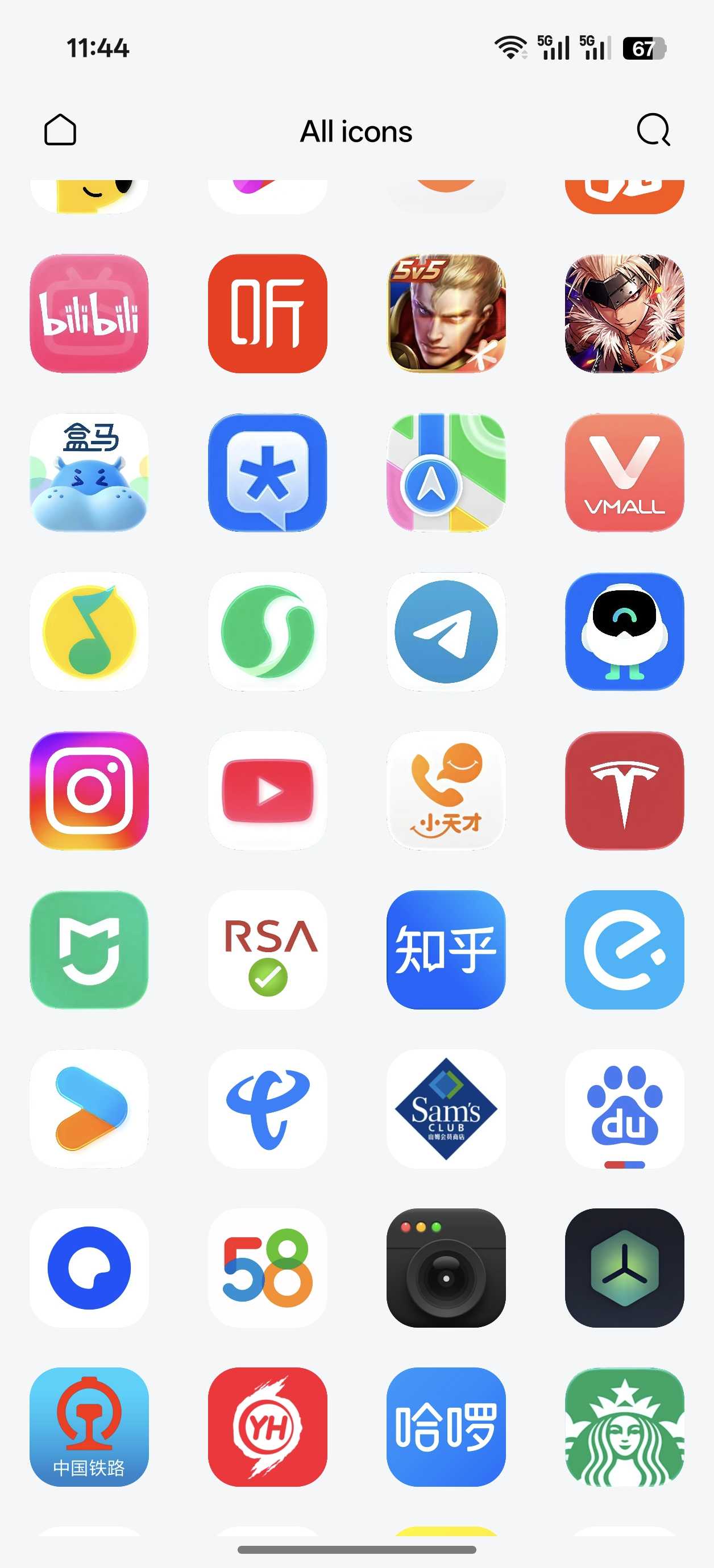Open the 小天才 phone icon

click(446, 791)
